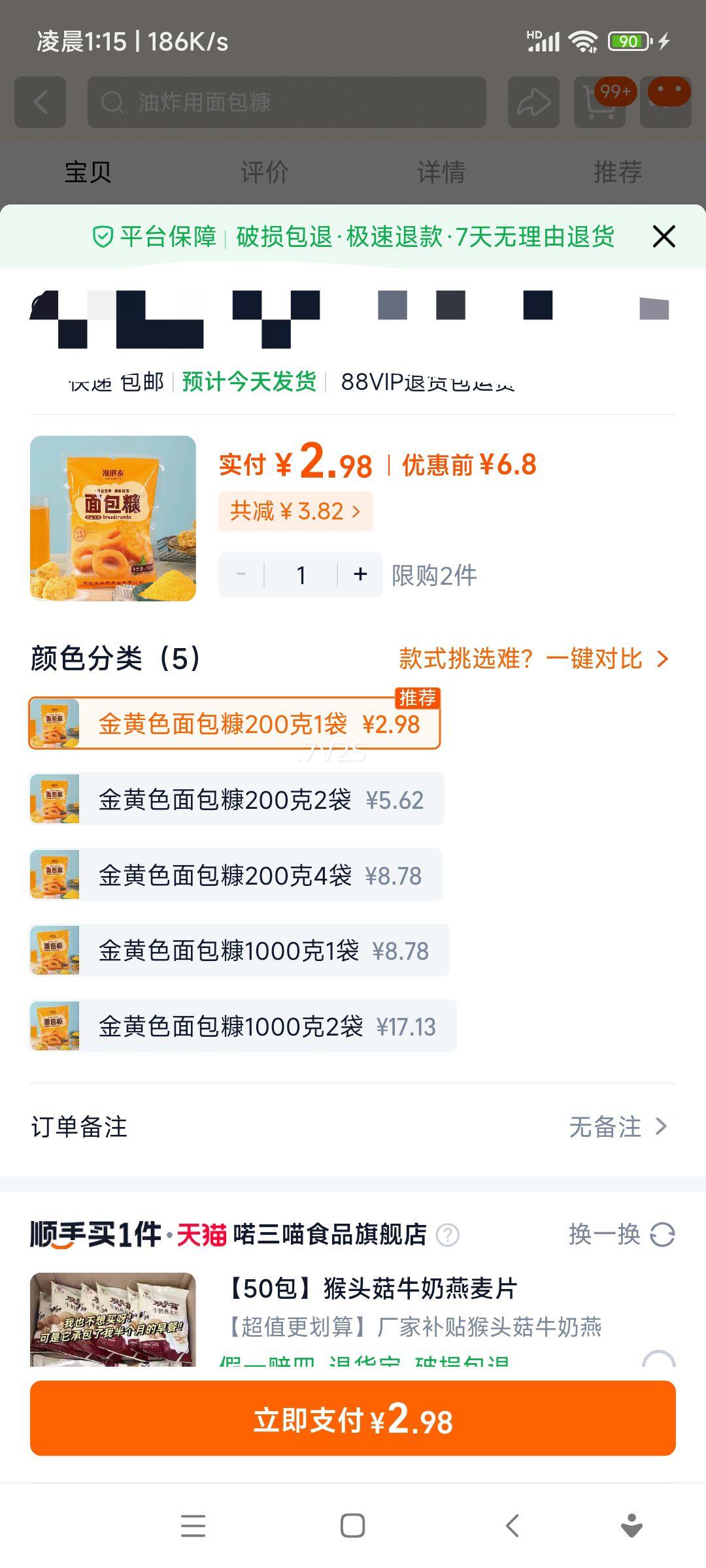Expand the 共减¥3.82 discount details
This screenshot has width=706, height=1568.
[295, 510]
